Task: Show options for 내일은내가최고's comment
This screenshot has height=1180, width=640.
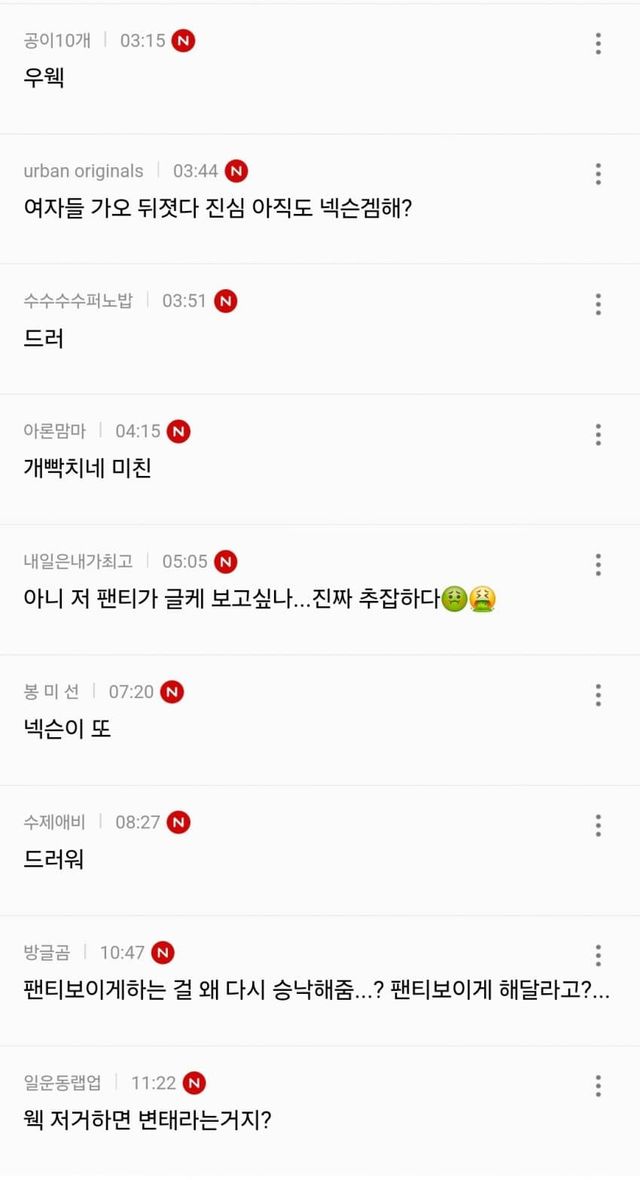Action: (598, 564)
